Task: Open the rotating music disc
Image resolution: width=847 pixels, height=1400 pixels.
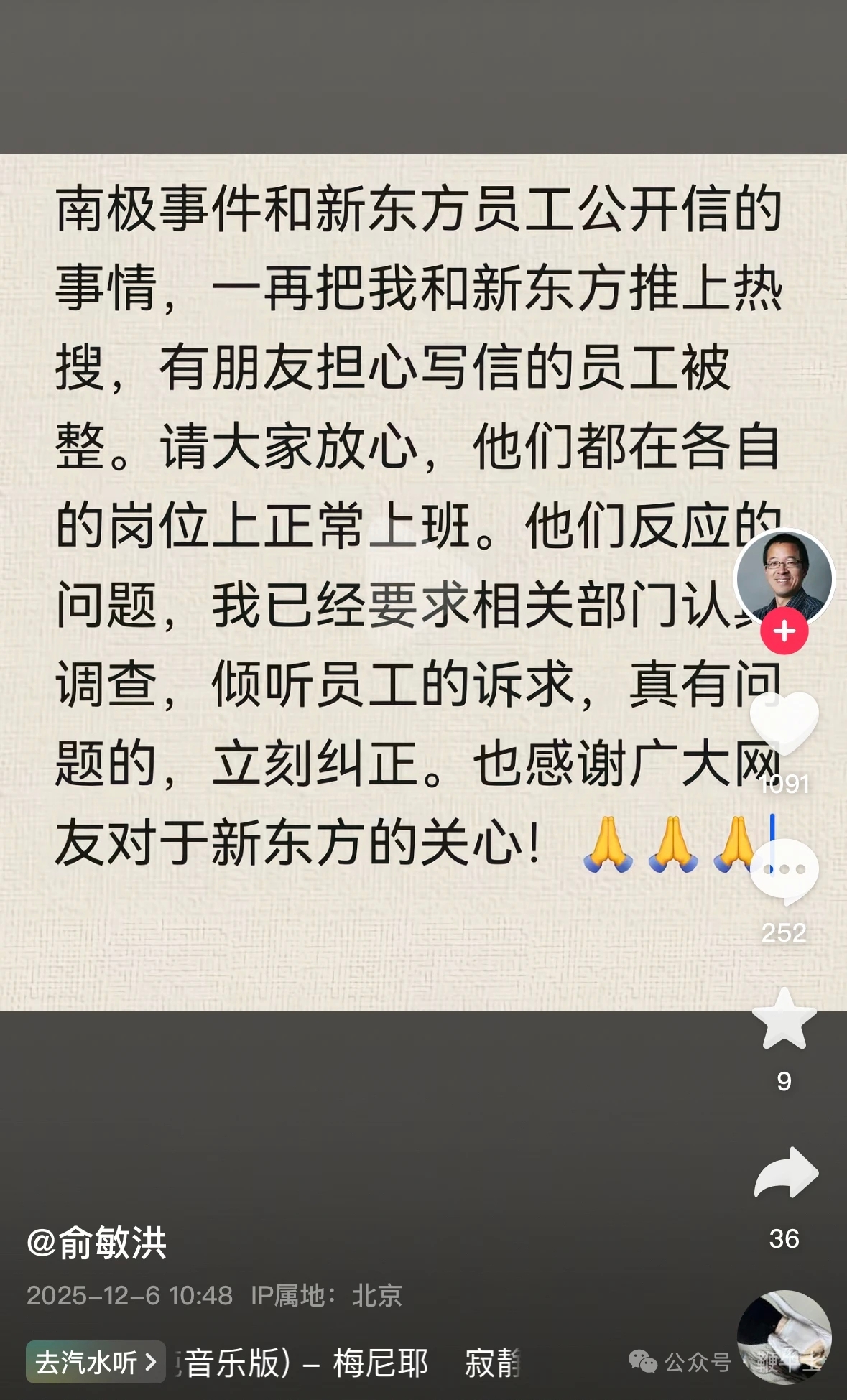Action: [x=784, y=1336]
